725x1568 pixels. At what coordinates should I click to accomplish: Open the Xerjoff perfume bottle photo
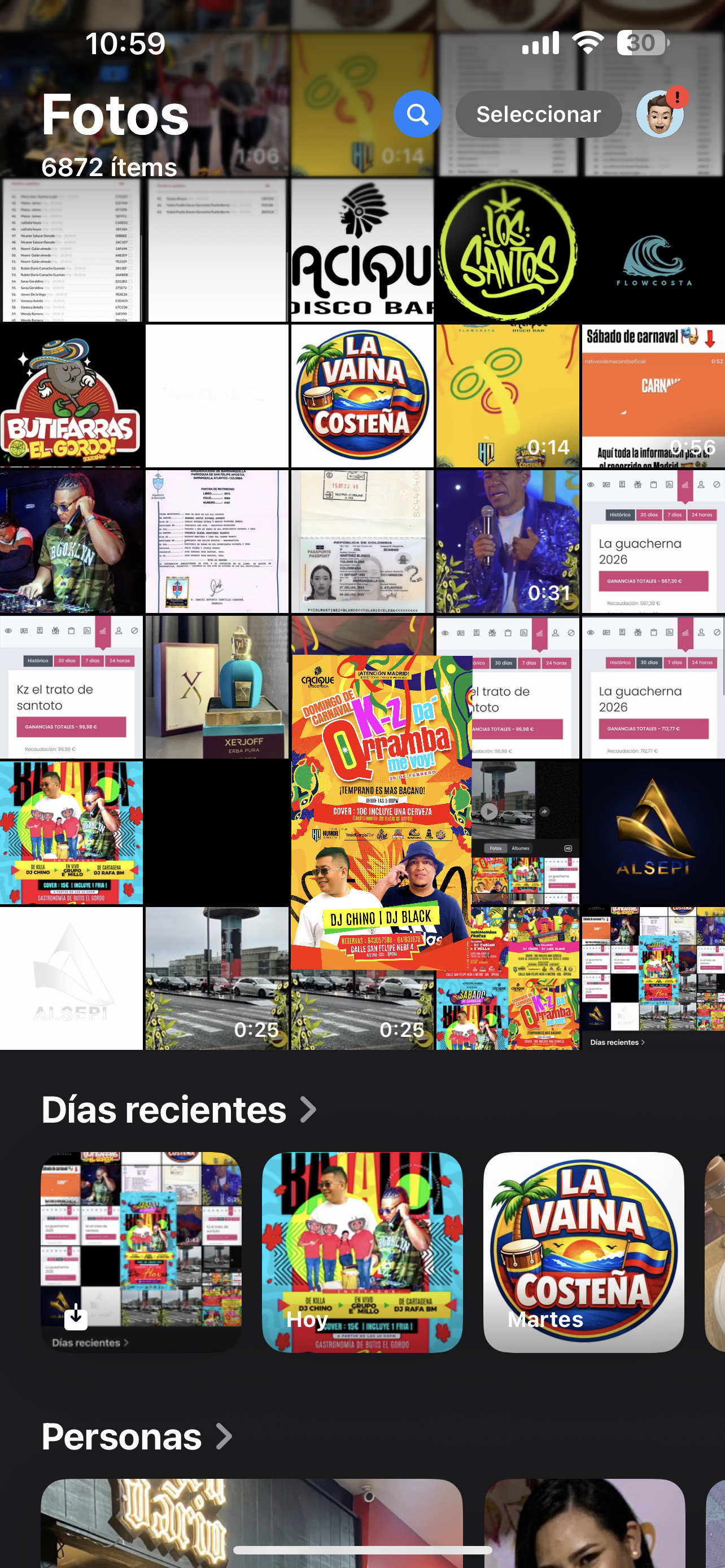tap(217, 686)
